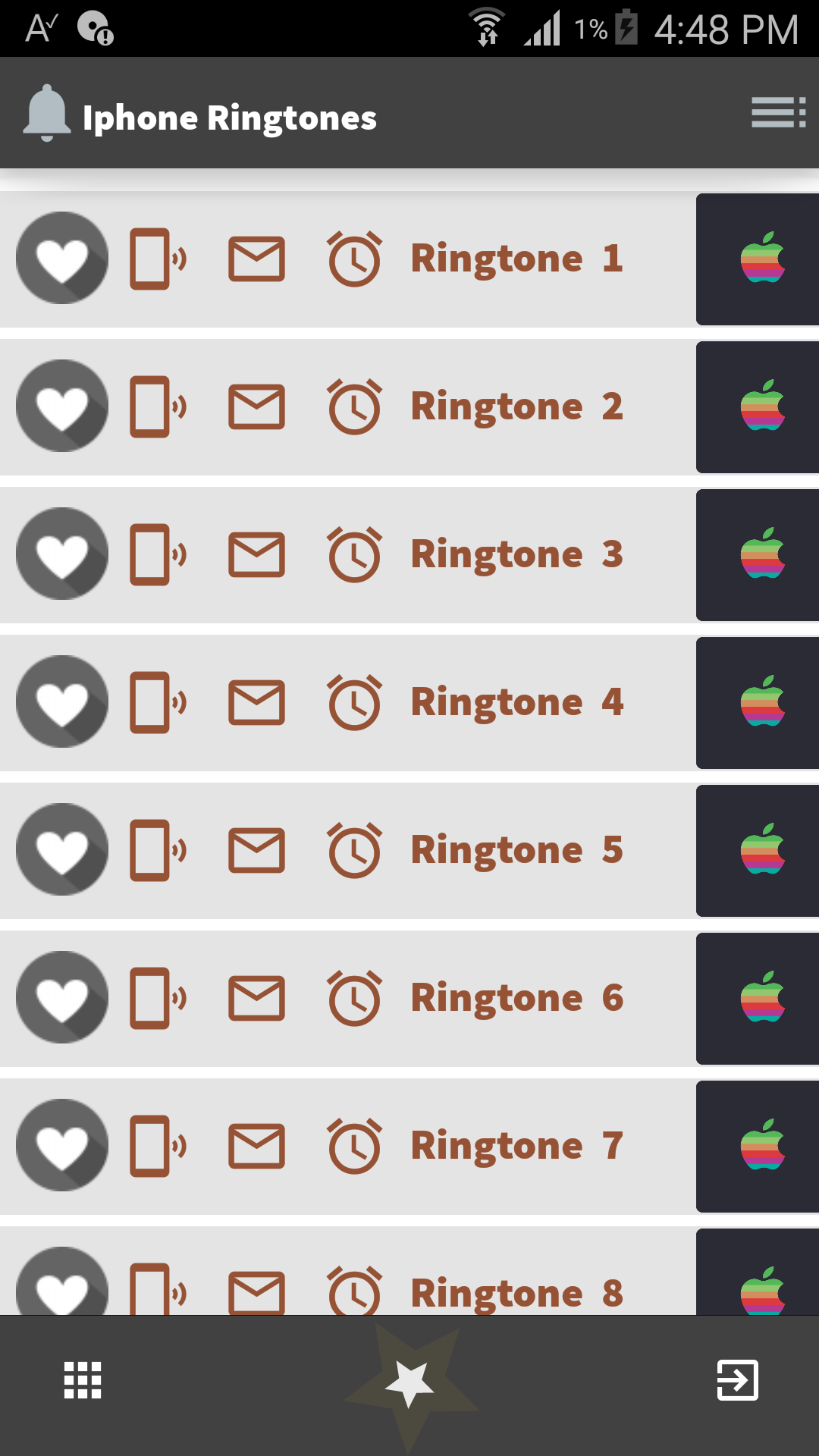Tap the star rate button

[x=409, y=1384]
